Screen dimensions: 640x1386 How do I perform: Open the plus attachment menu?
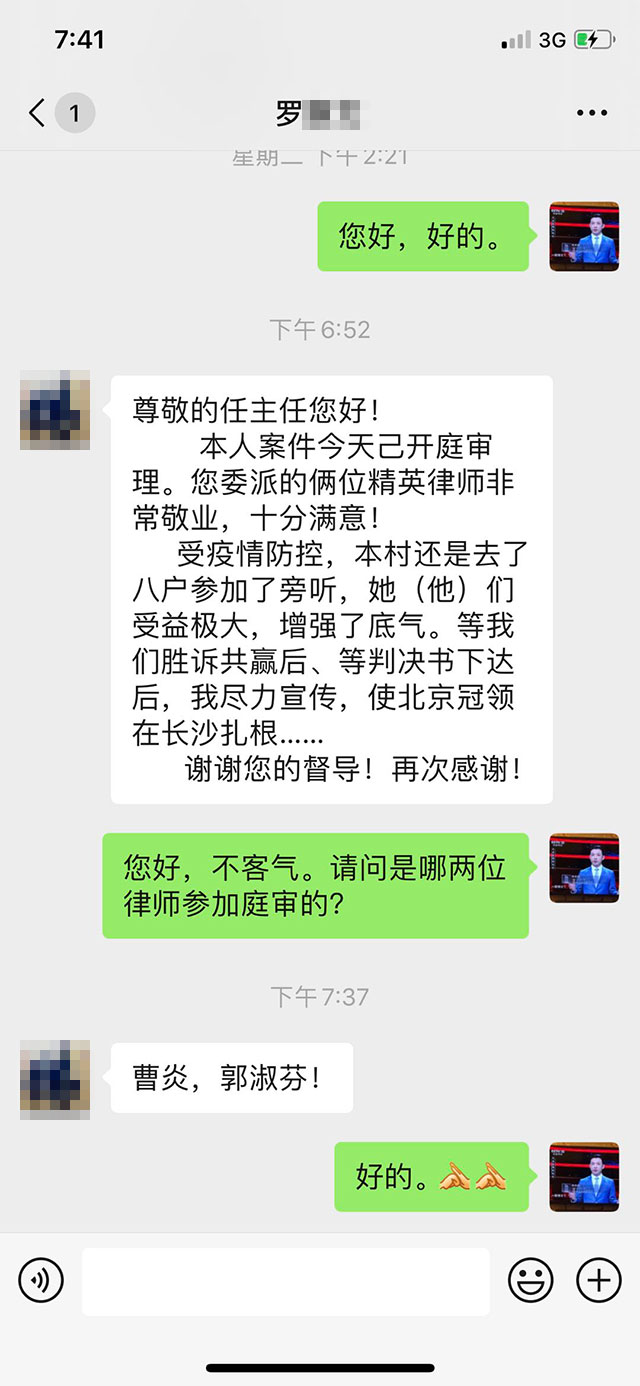[598, 1280]
